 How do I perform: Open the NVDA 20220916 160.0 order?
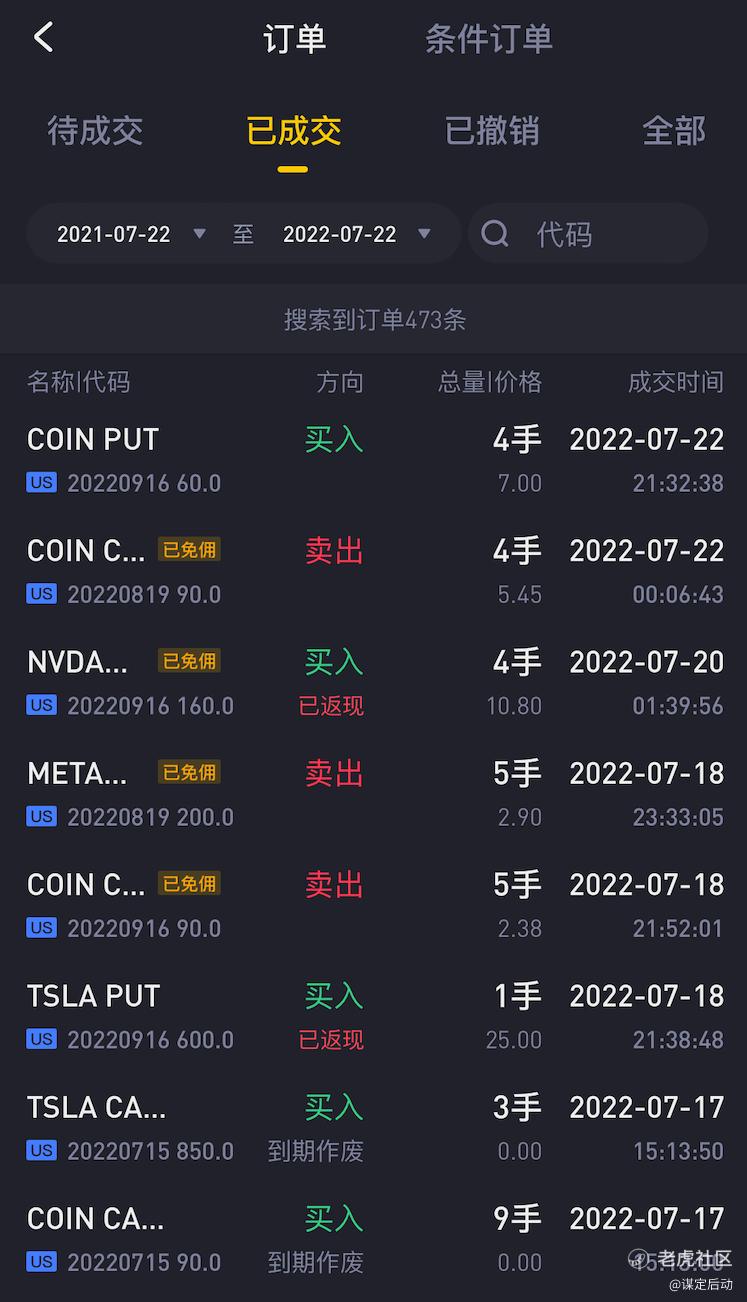(373, 682)
